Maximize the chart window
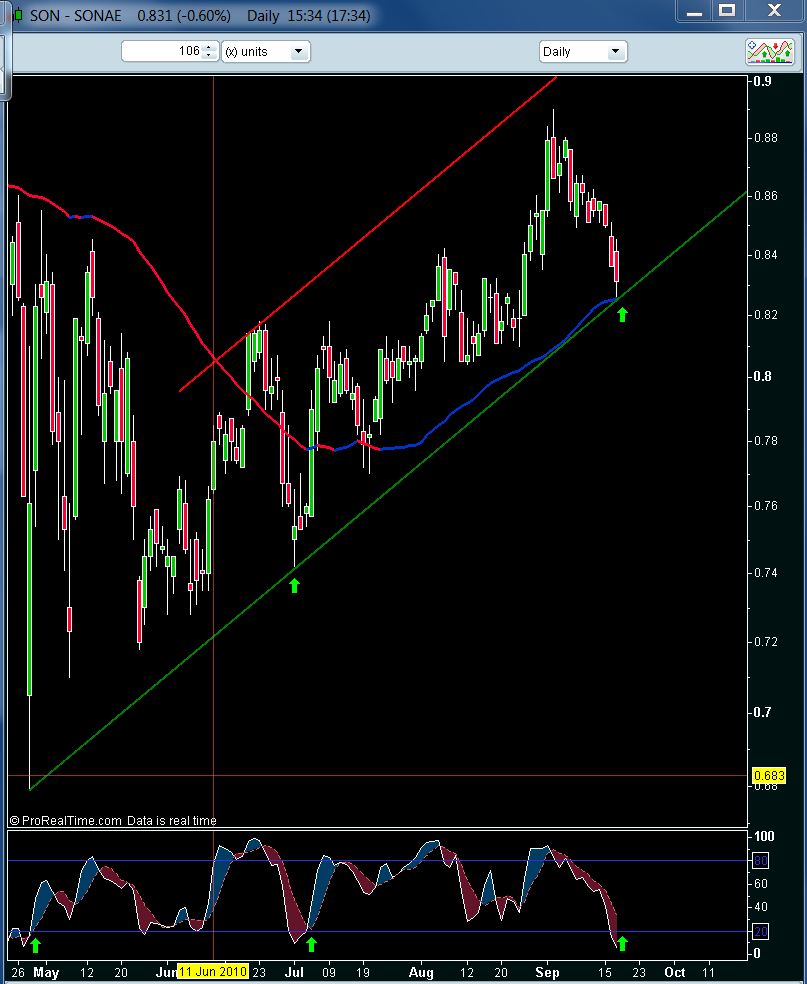The image size is (807, 984). tap(728, 10)
